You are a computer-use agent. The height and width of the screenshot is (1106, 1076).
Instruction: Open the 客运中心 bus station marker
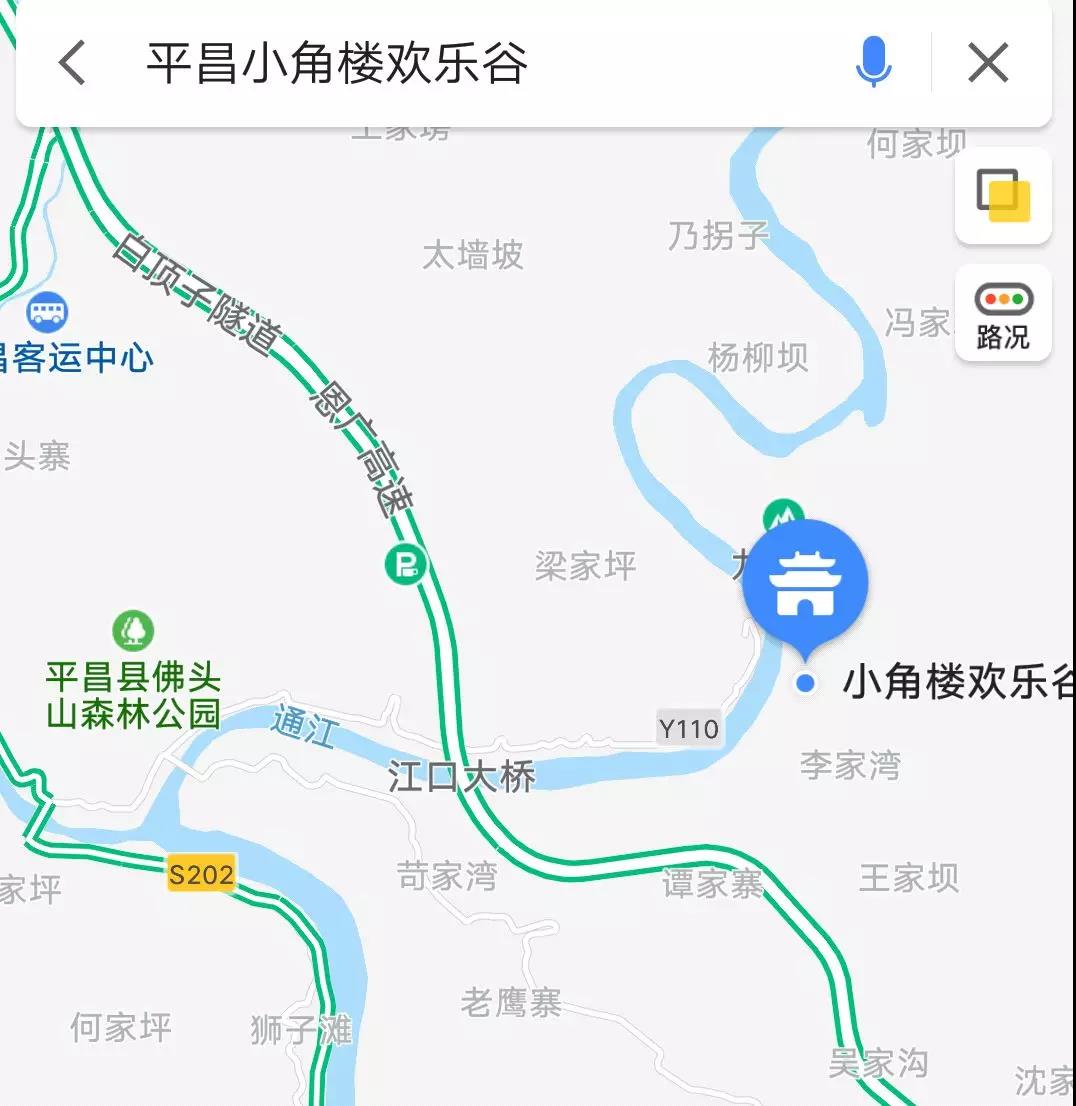coord(47,314)
